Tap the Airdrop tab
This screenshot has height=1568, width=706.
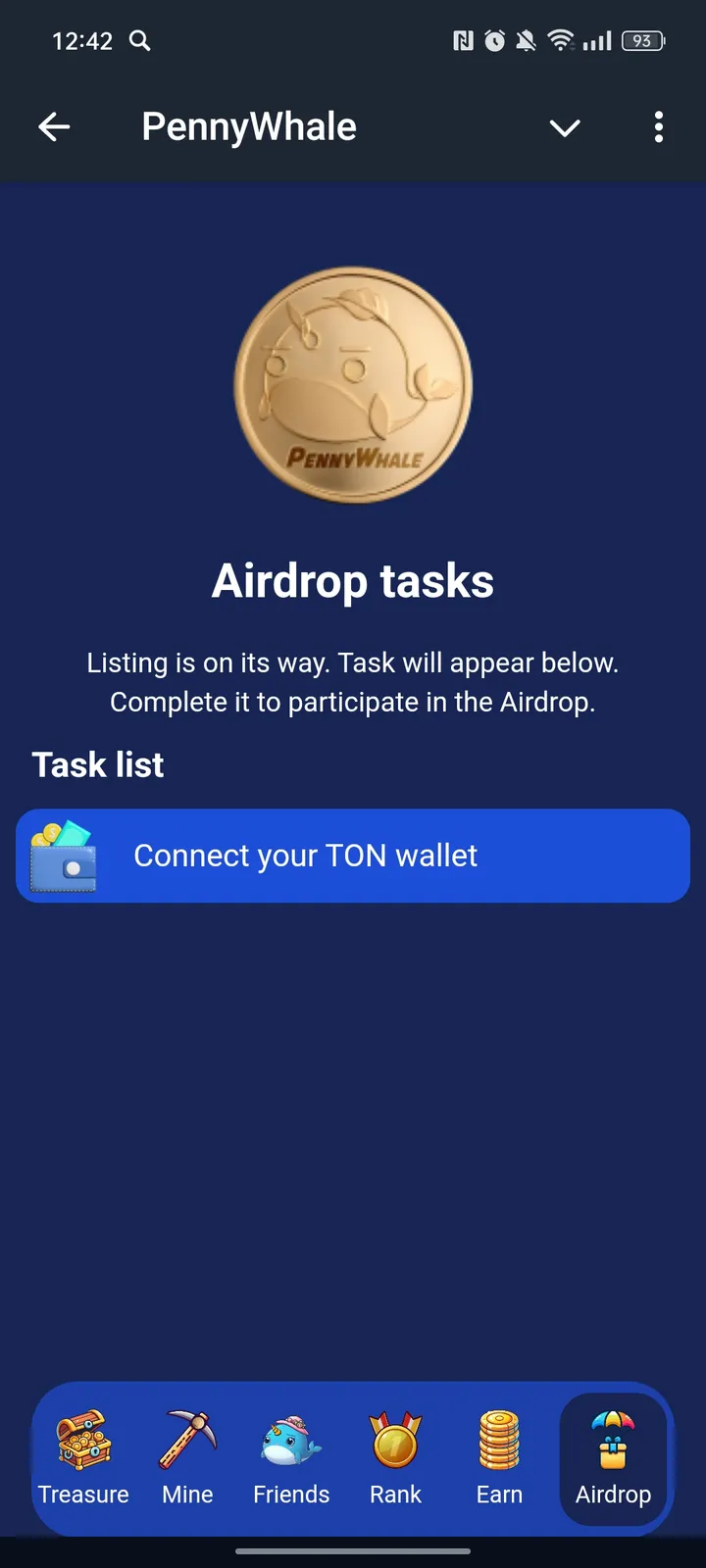613,1457
